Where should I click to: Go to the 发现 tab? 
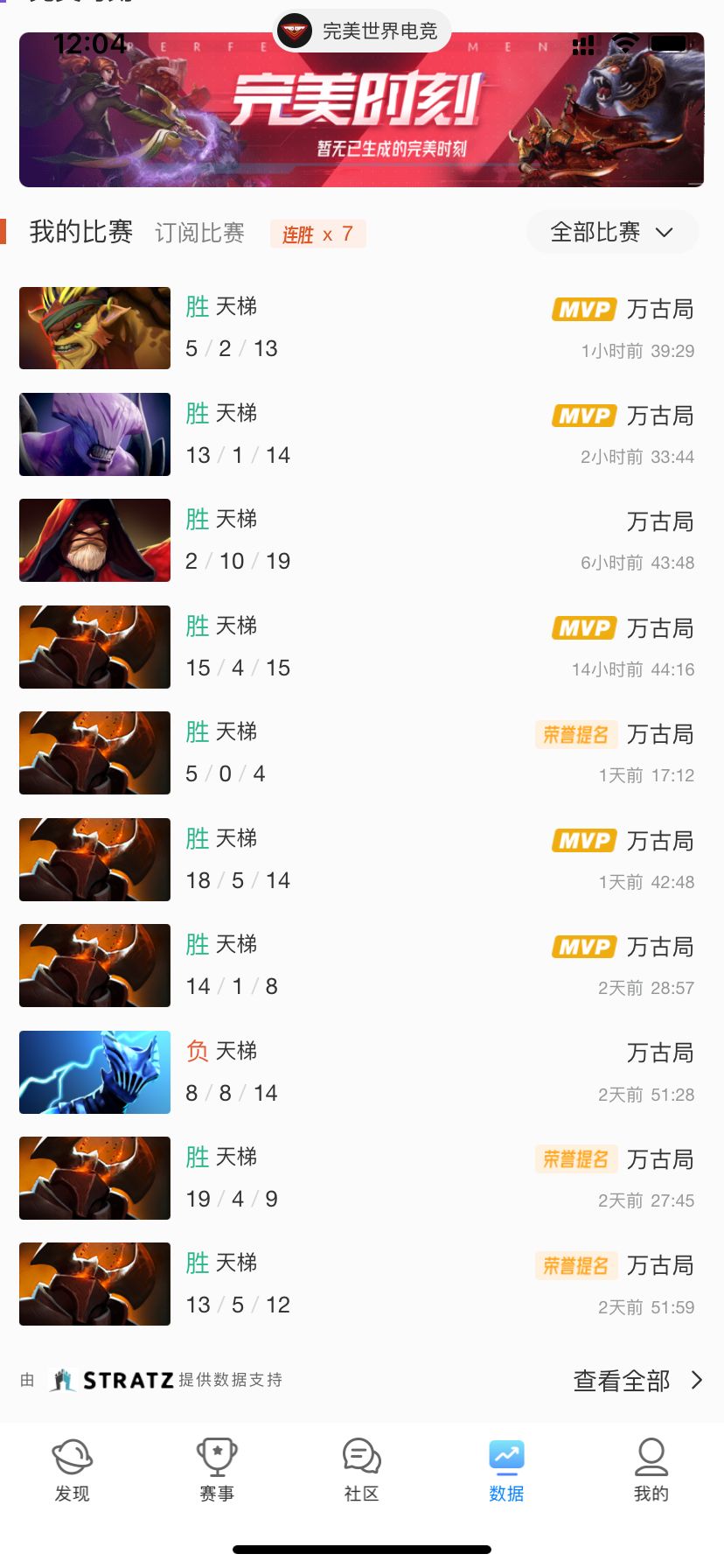tap(73, 1470)
